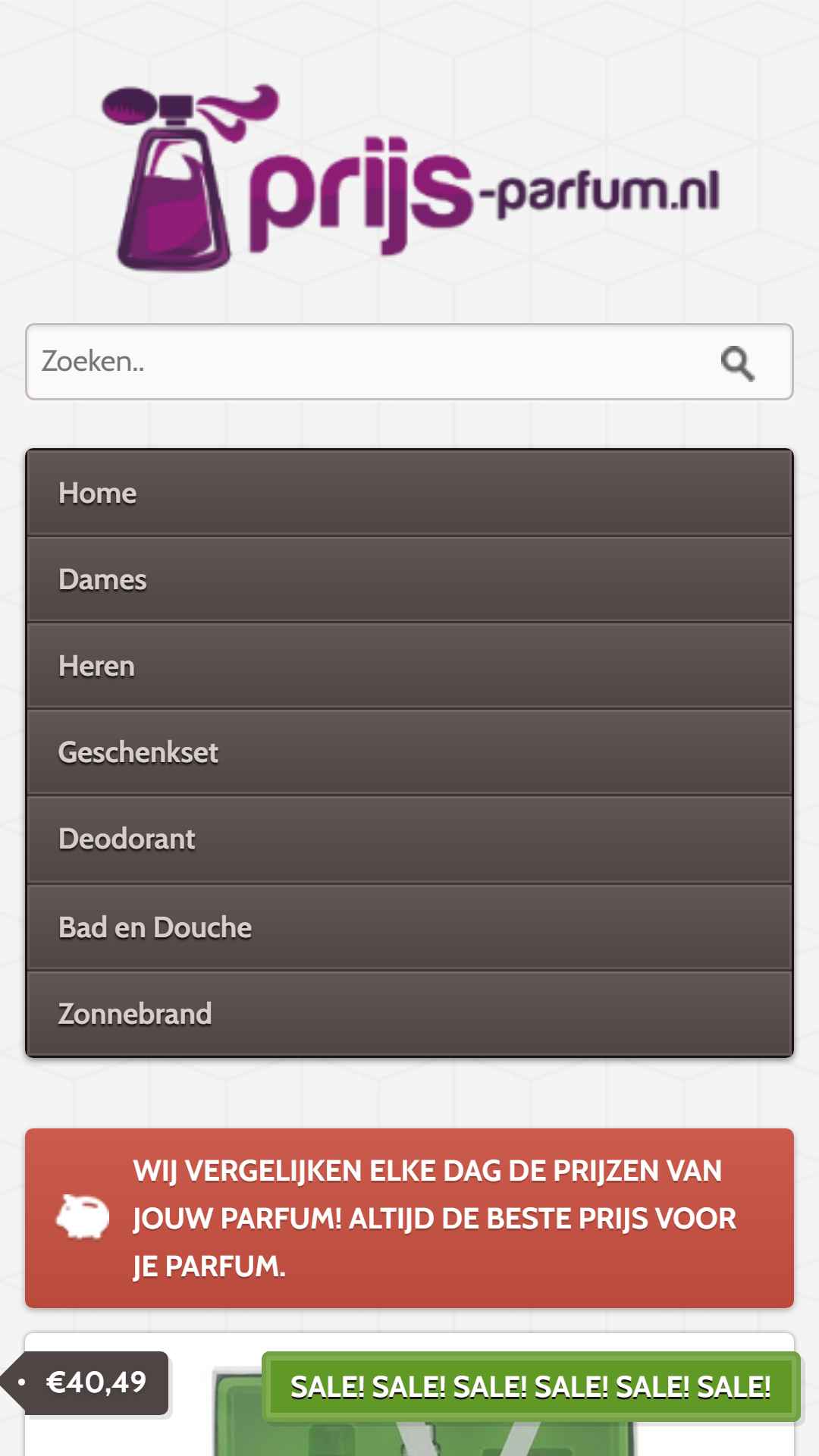Viewport: 819px width, 1456px height.
Task: Open the Dames category
Action: coord(409,579)
